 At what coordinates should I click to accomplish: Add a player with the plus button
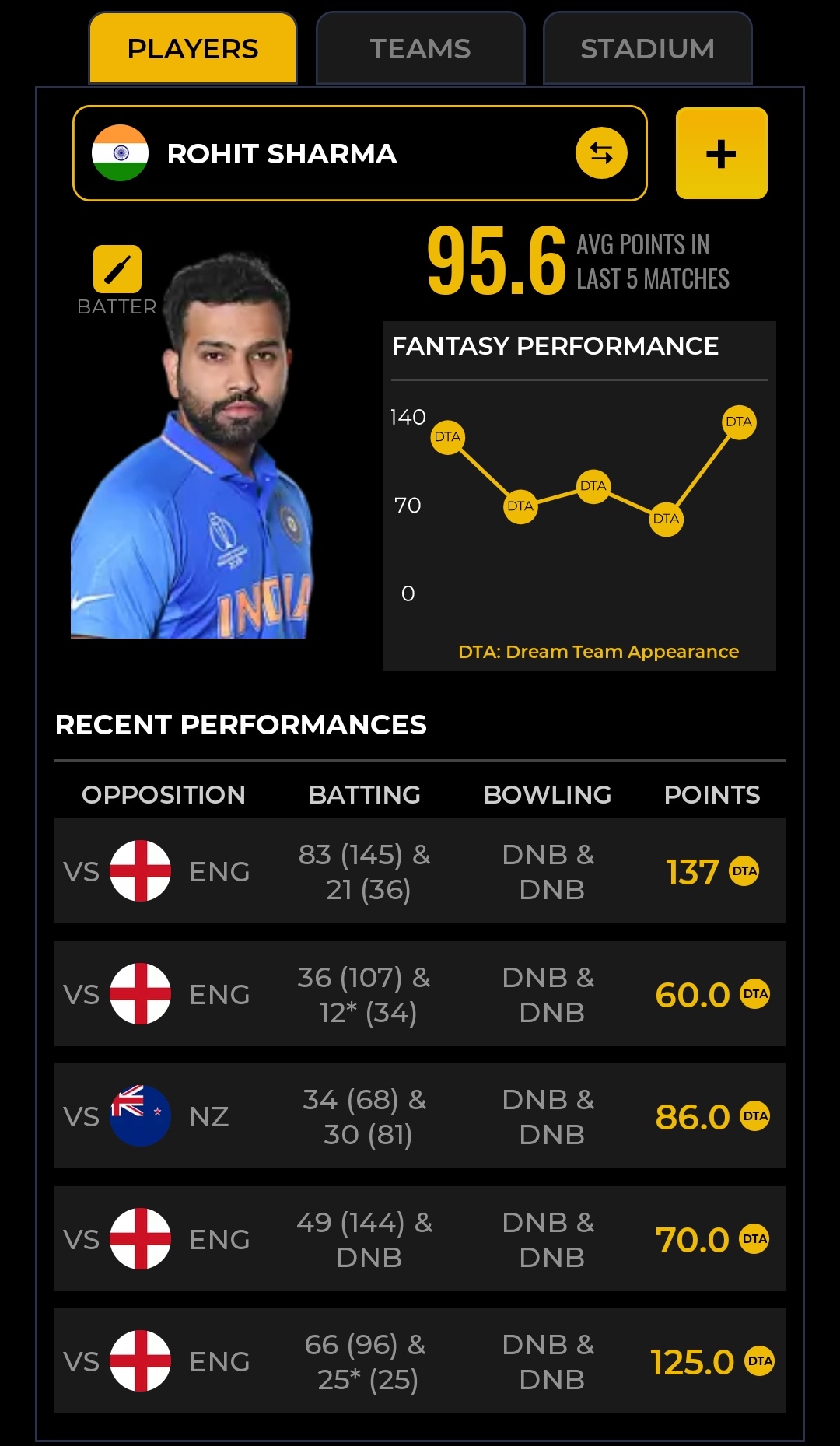coord(721,153)
